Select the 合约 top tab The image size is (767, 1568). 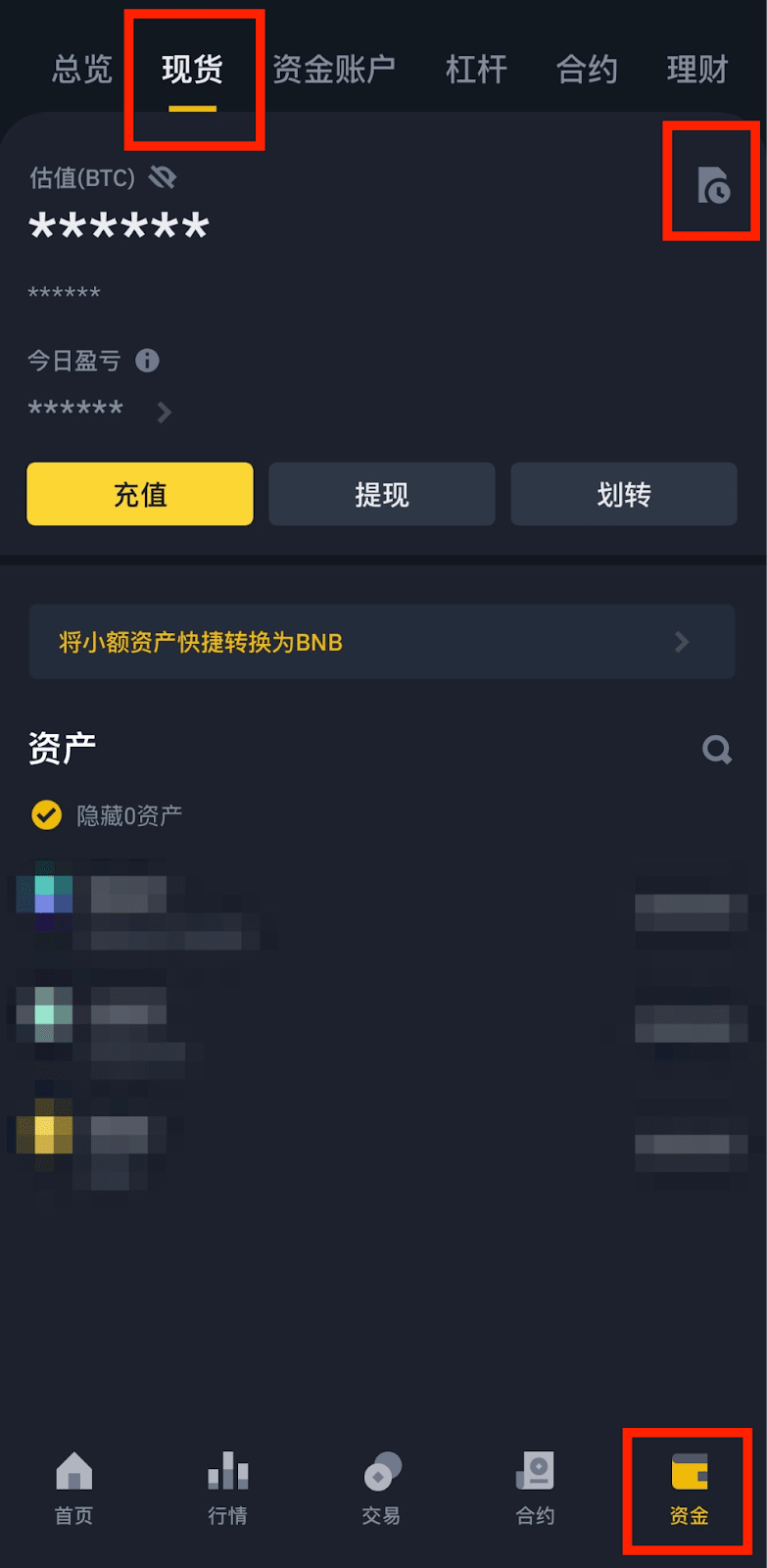point(587,70)
